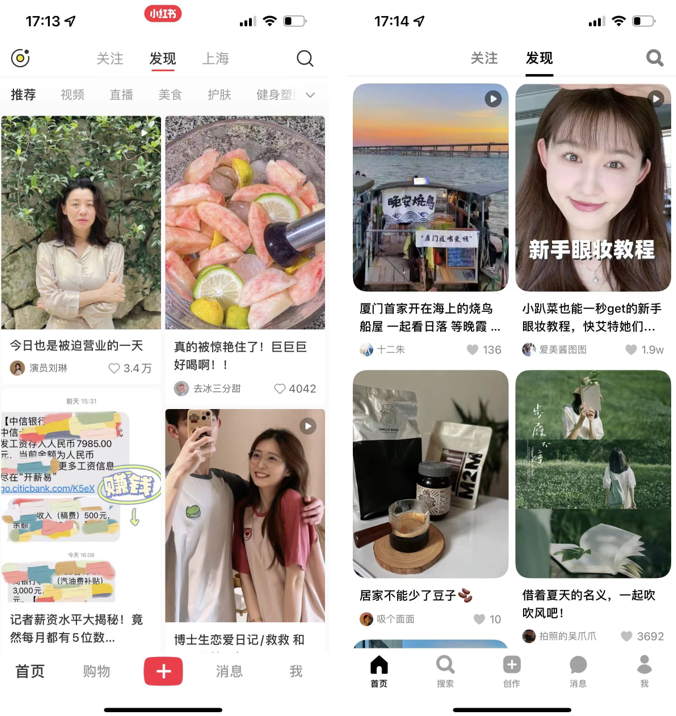Select the 视频 category chip
Image resolution: width=676 pixels, height=716 pixels.
[72, 95]
